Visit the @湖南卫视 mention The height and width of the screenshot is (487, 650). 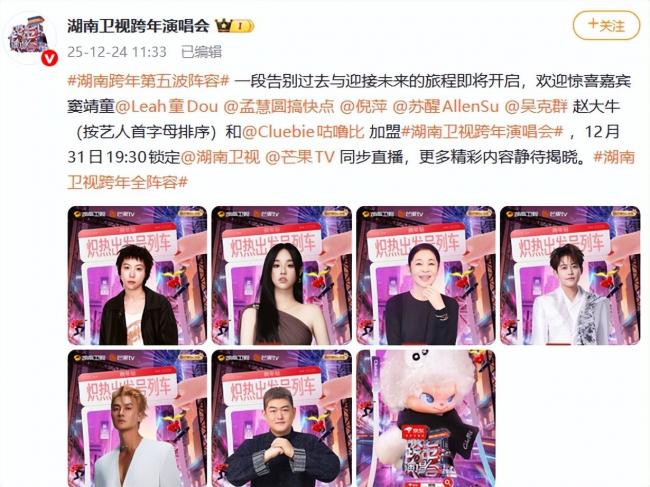click(219, 157)
